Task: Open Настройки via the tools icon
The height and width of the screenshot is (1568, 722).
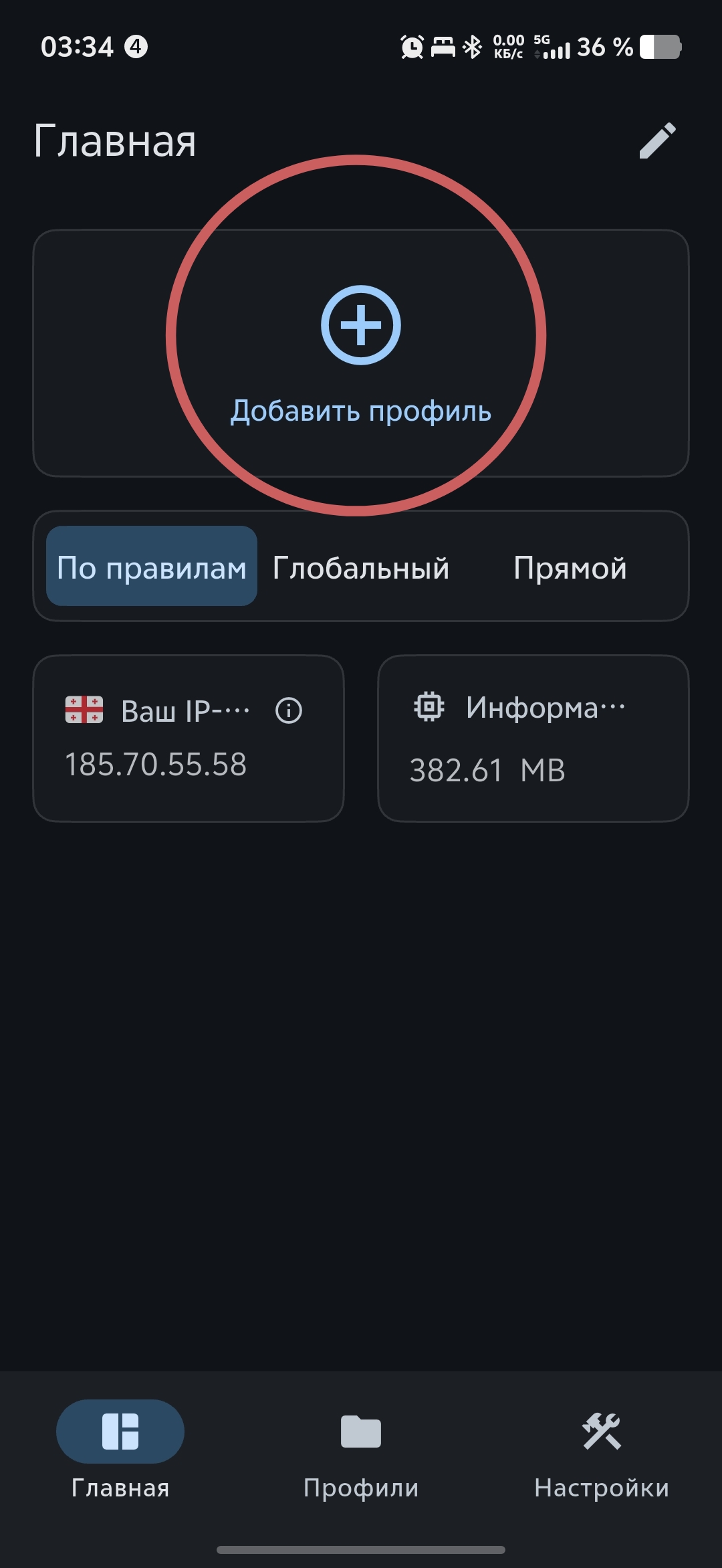Action: click(603, 1431)
